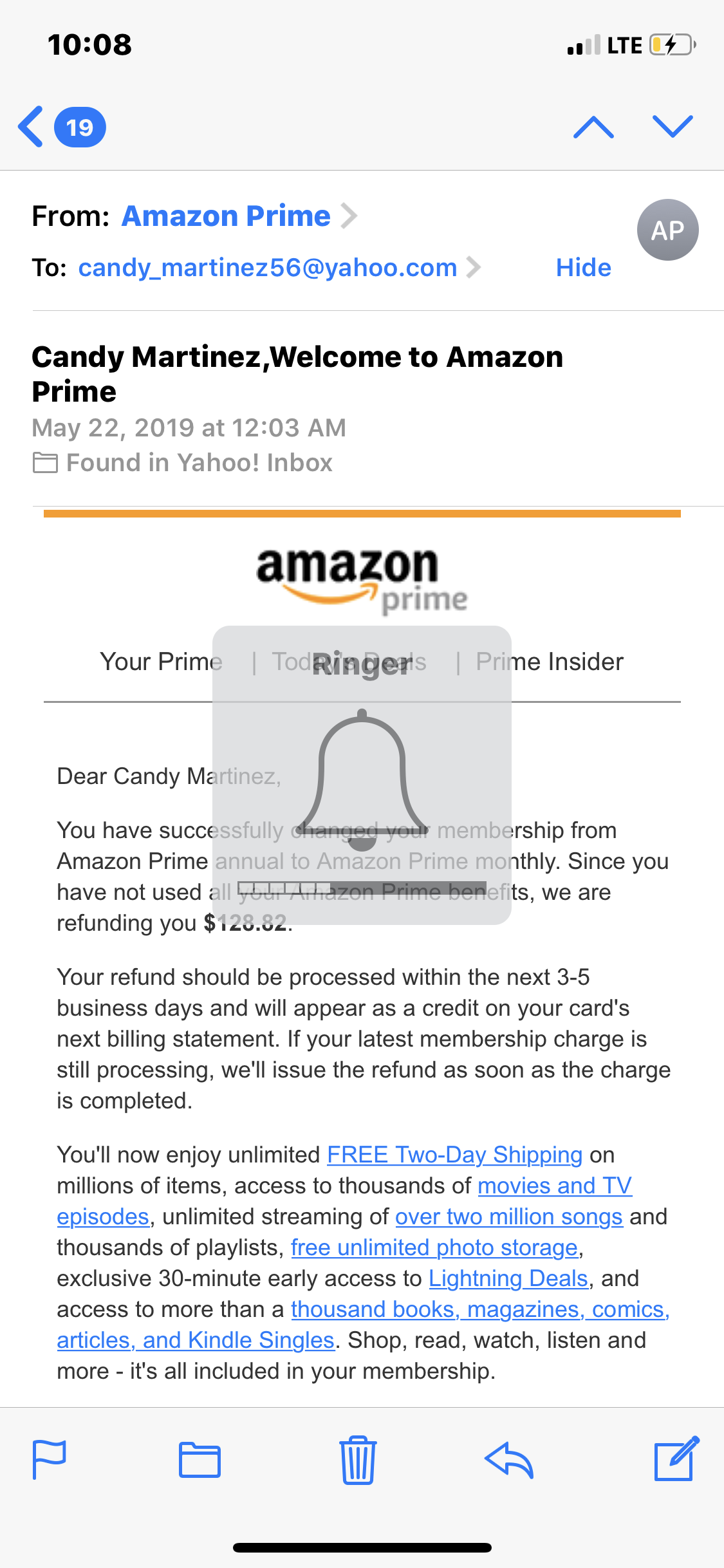Compose a new email

[676, 1459]
